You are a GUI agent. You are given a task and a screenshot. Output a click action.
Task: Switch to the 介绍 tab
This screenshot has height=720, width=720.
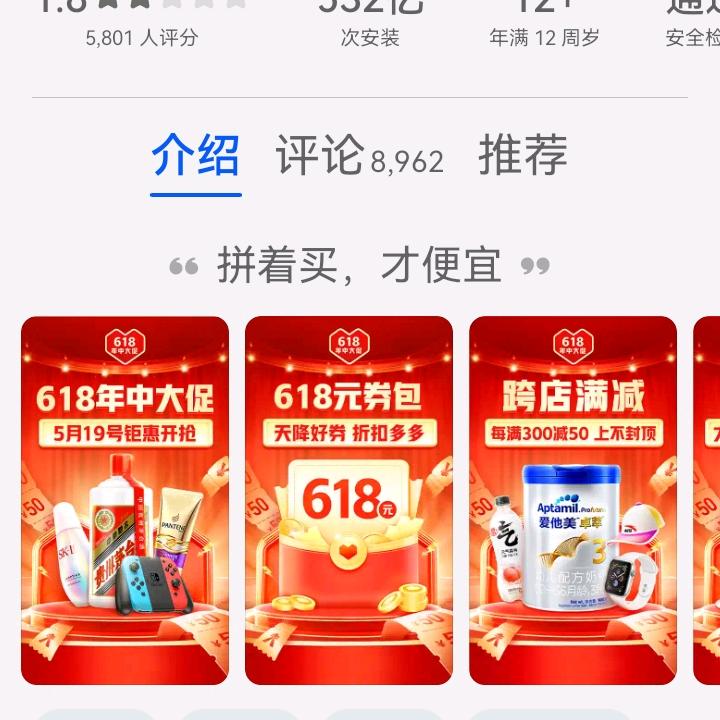click(x=196, y=156)
